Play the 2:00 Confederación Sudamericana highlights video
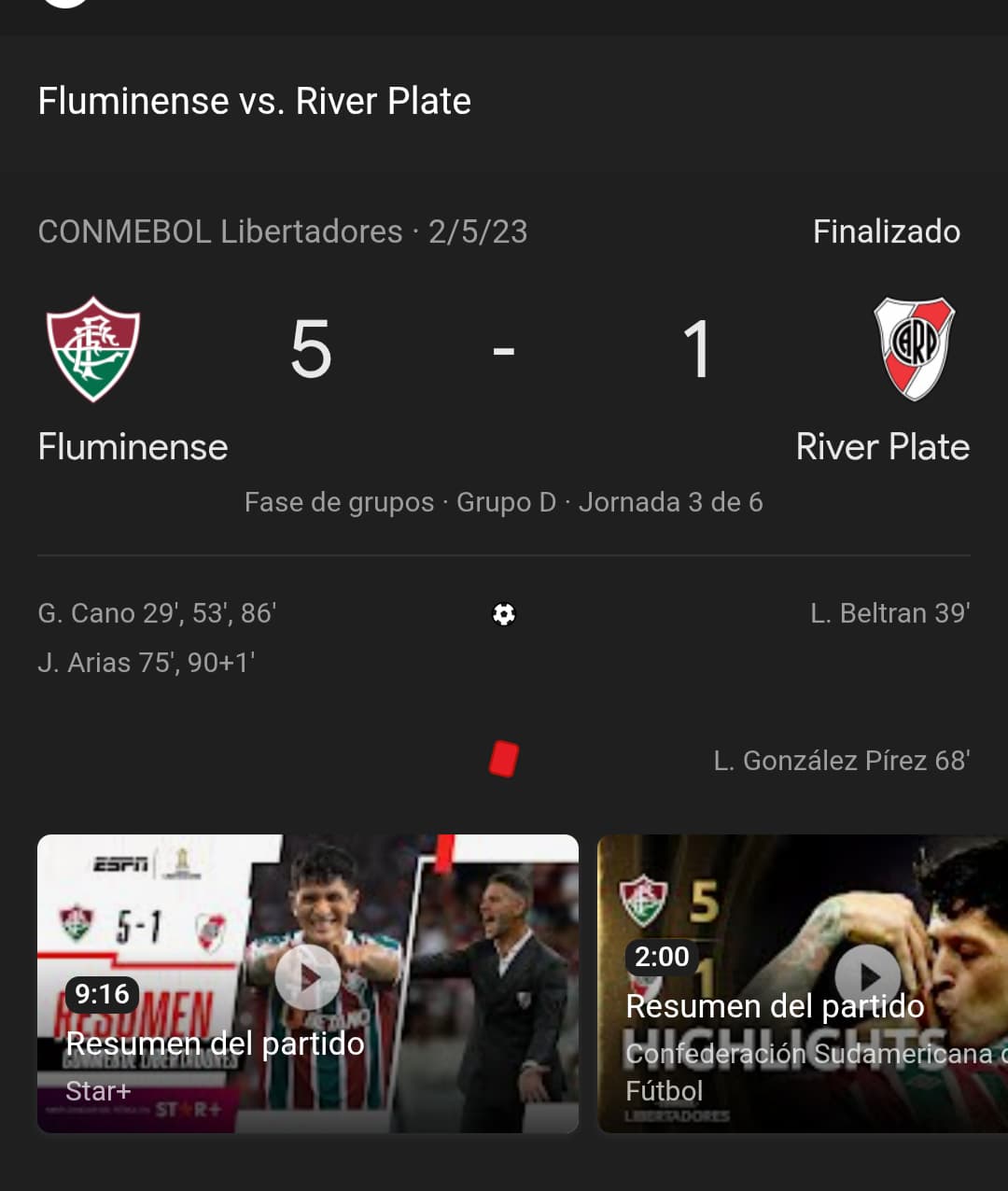The height and width of the screenshot is (1191, 1008). tap(868, 977)
